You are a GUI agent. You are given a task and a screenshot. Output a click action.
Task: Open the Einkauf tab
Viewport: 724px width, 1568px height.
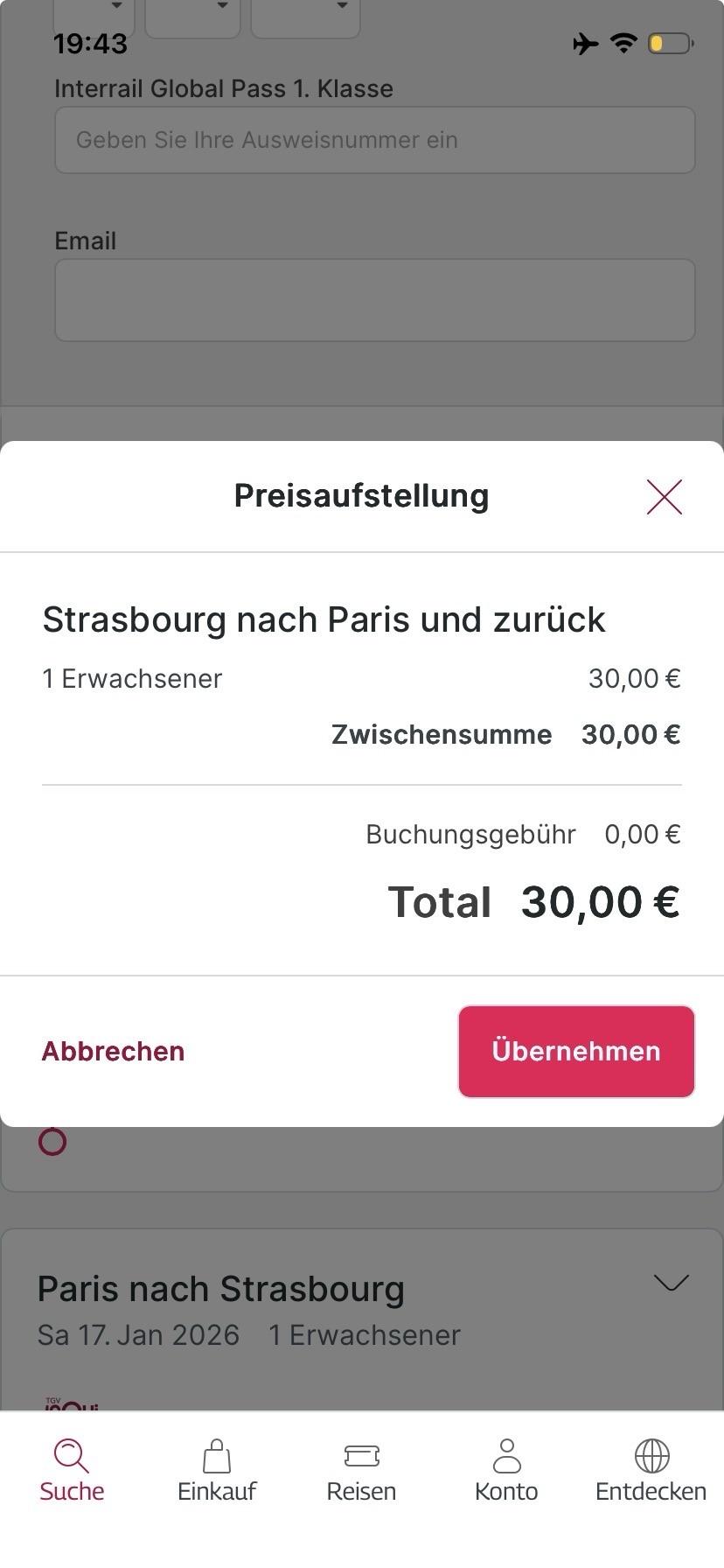[217, 1471]
